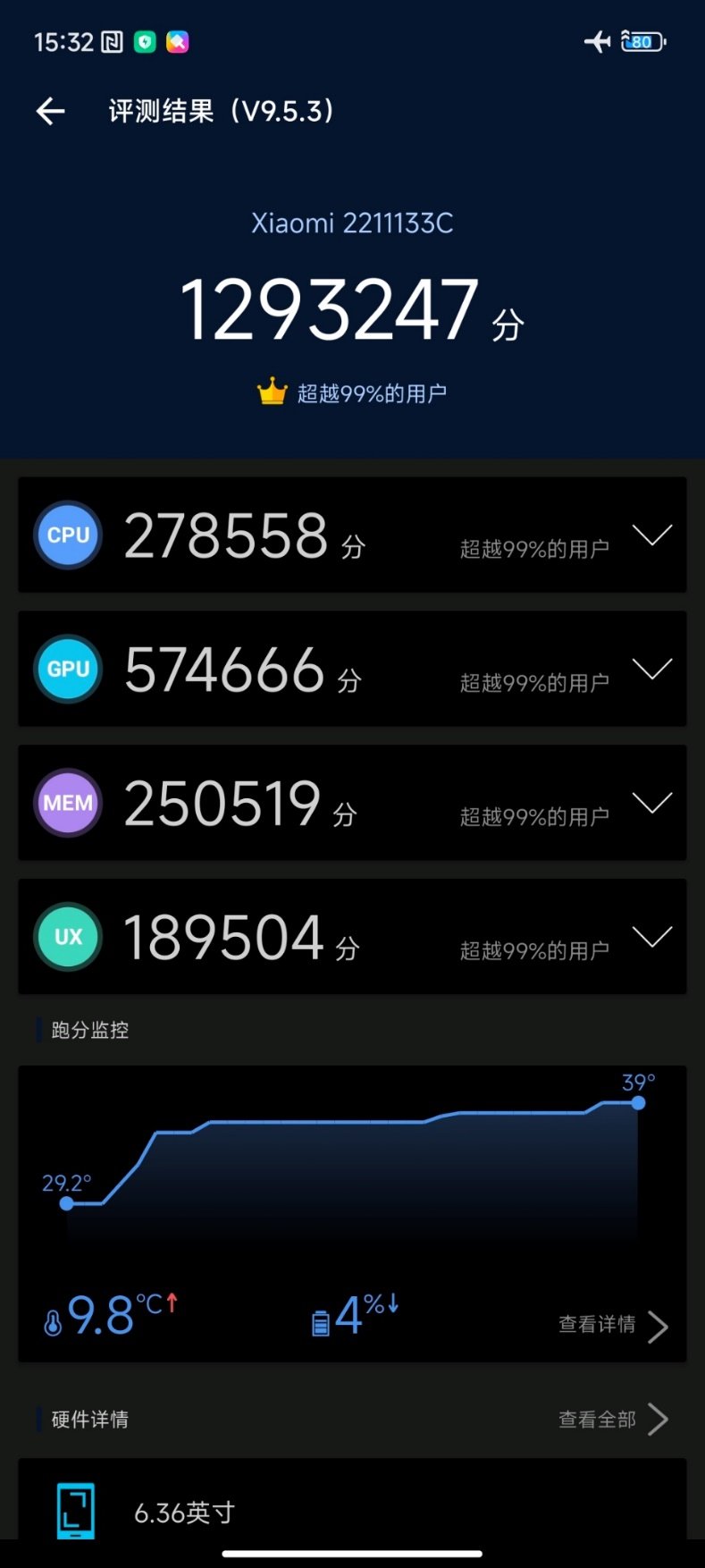The width and height of the screenshot is (705, 1568).
Task: Select the MEM score icon
Action: 67,803
